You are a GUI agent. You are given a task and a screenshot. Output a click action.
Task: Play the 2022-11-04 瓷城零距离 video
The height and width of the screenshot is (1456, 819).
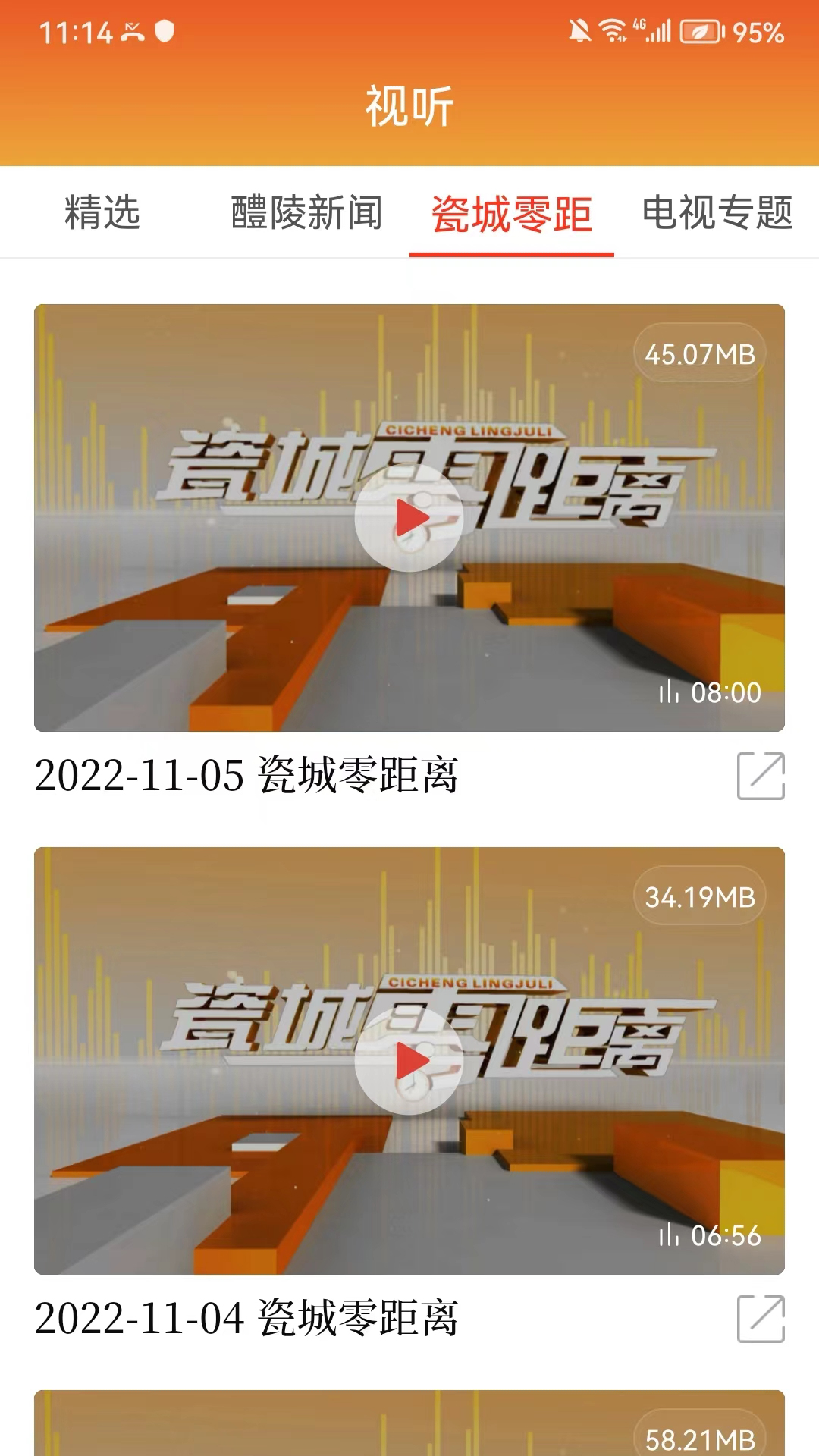pyautogui.click(x=409, y=1061)
